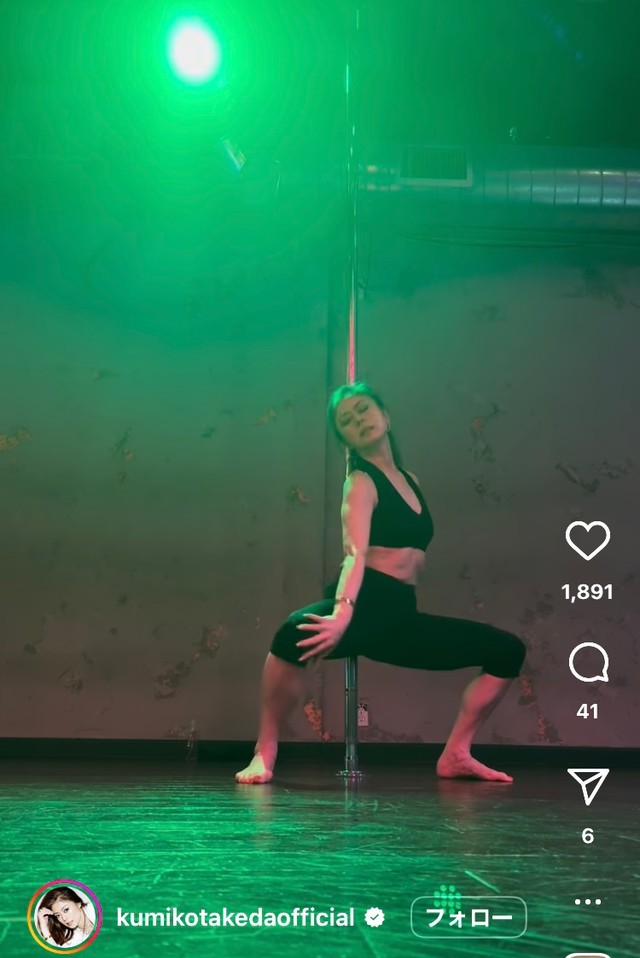Share this reel via the paper plane
Image resolution: width=640 pixels, height=958 pixels.
[x=588, y=786]
